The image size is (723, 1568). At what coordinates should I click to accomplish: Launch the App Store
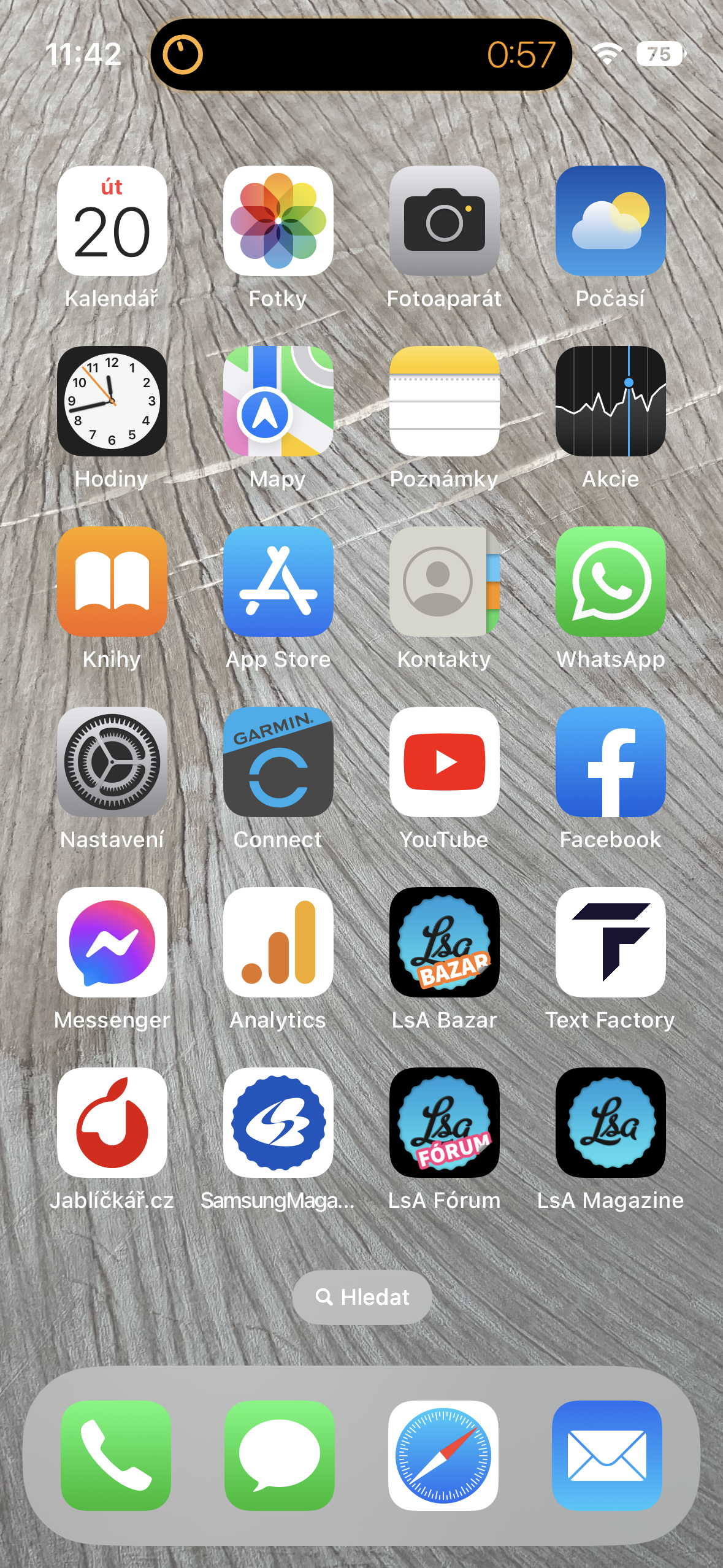pos(278,582)
